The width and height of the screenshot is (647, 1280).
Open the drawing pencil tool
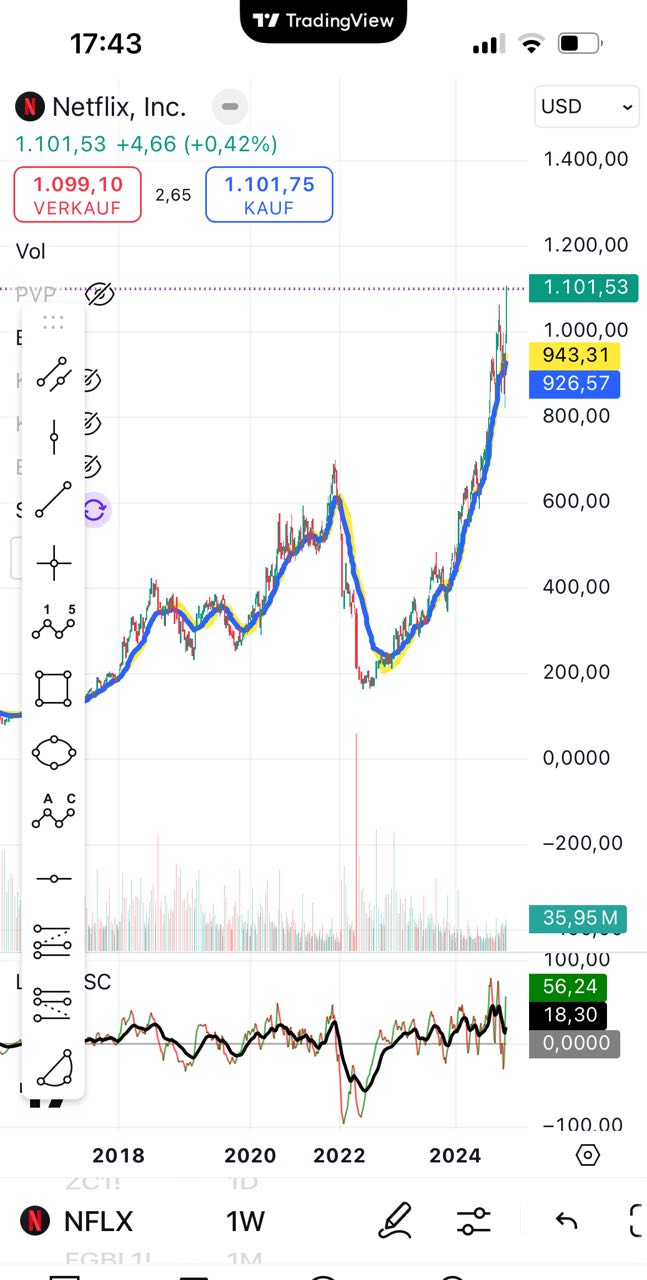(x=395, y=1221)
